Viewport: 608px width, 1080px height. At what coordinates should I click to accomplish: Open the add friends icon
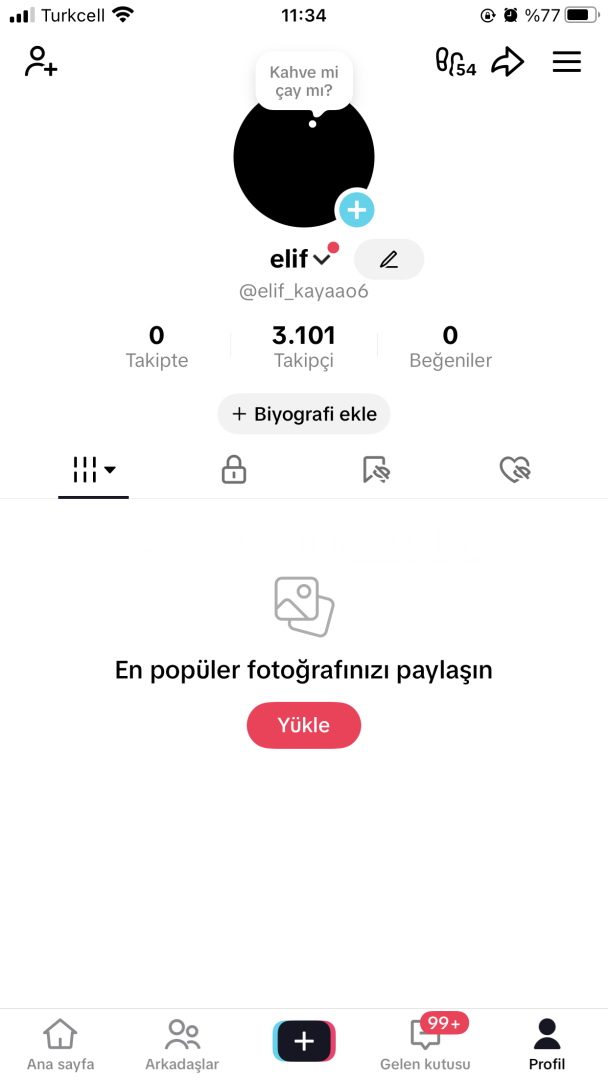(x=41, y=61)
